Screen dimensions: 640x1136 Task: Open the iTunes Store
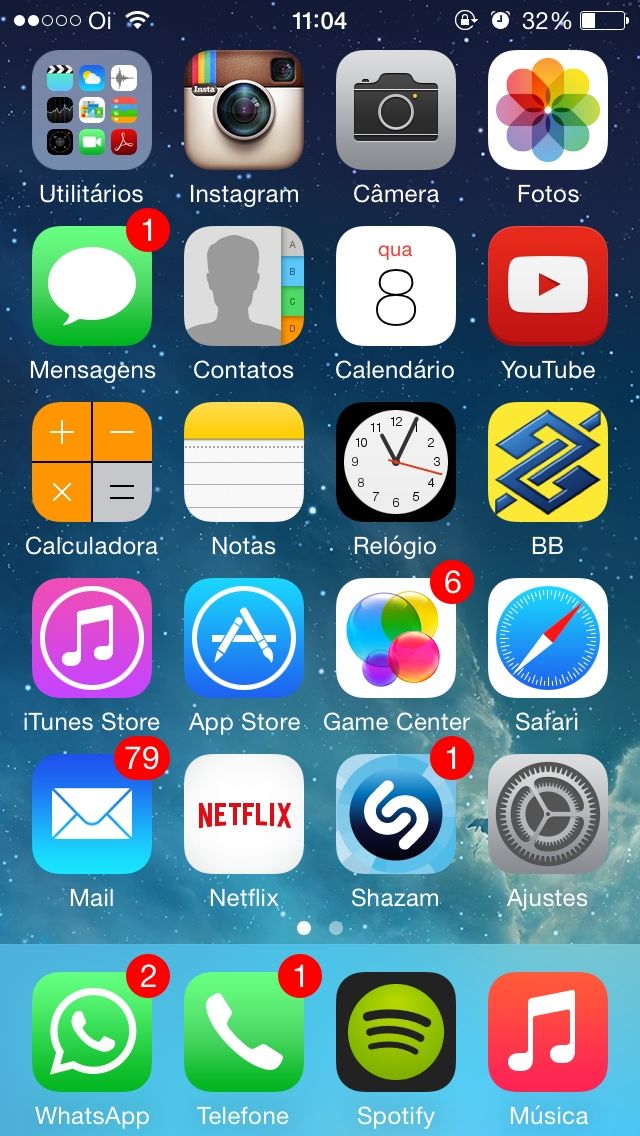[x=92, y=638]
